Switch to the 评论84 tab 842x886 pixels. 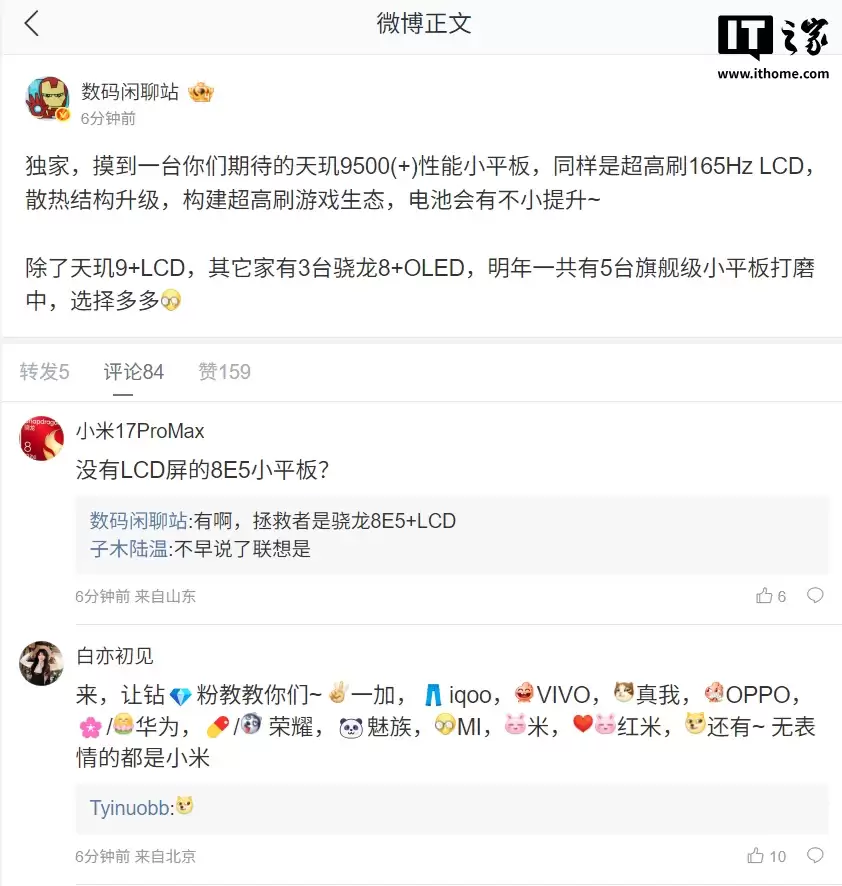pos(133,371)
